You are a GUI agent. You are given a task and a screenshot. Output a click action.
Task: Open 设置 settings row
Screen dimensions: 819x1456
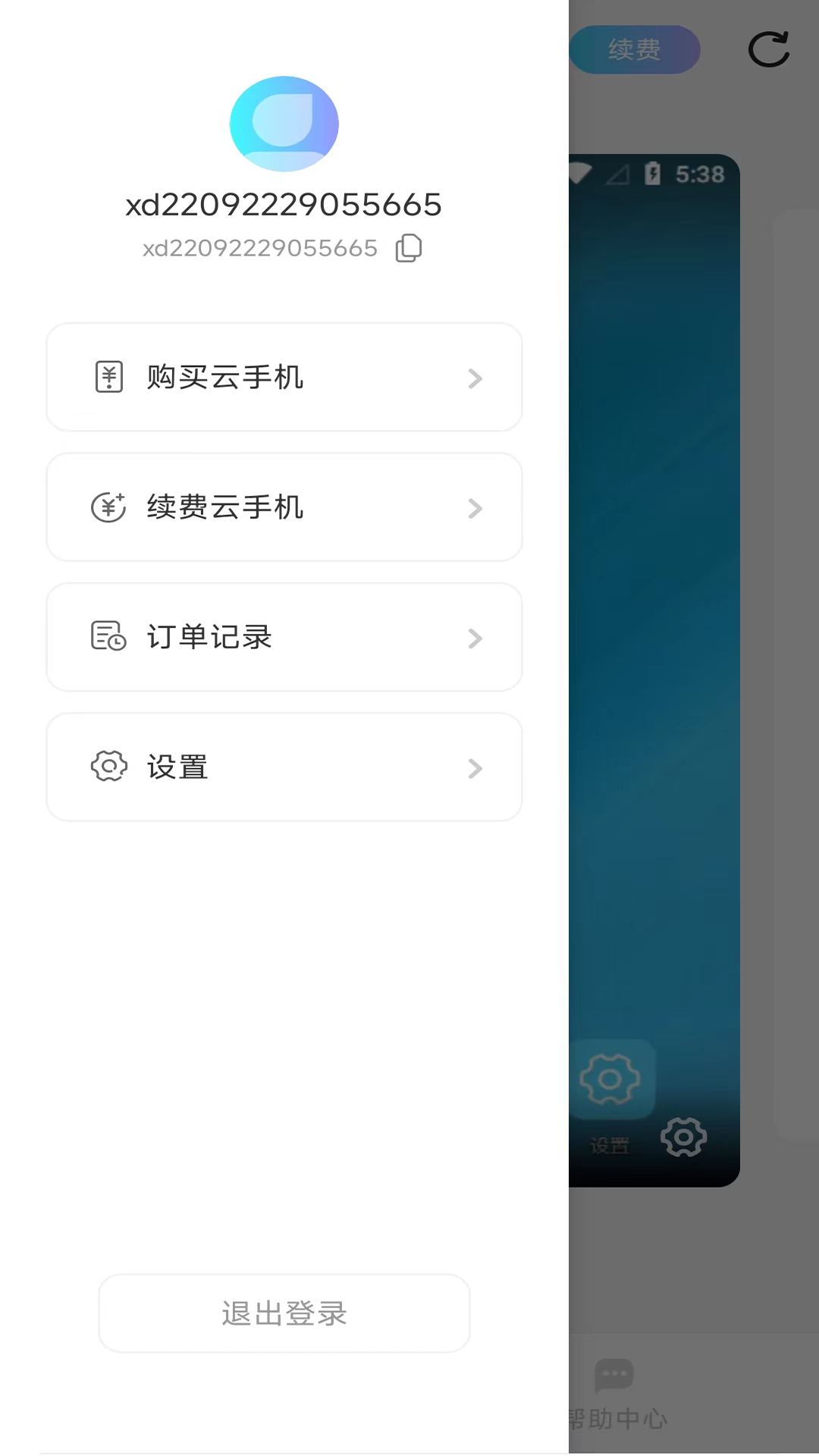284,767
